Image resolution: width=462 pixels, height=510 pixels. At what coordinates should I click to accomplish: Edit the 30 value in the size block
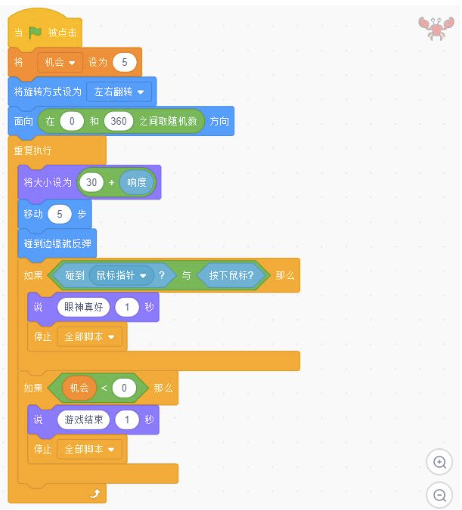[x=91, y=182]
